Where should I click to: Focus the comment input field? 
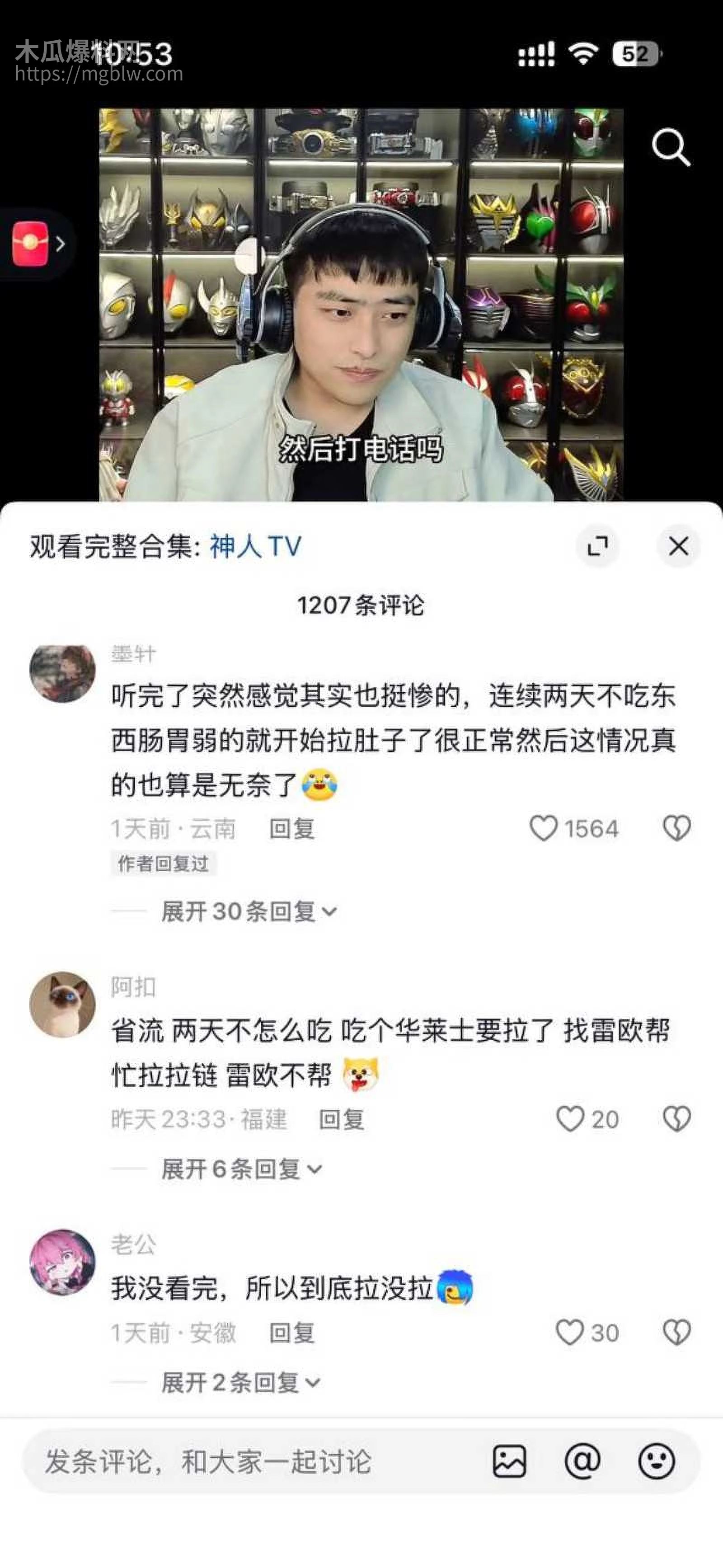(x=244, y=1461)
